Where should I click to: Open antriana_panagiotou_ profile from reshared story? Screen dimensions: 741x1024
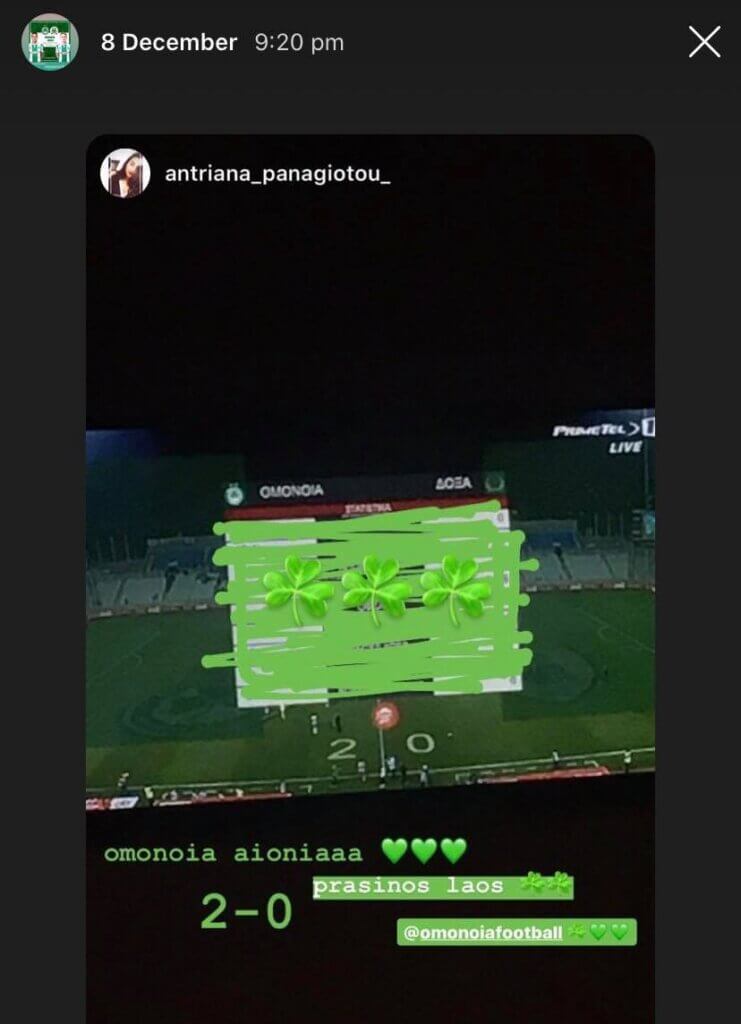point(277,174)
